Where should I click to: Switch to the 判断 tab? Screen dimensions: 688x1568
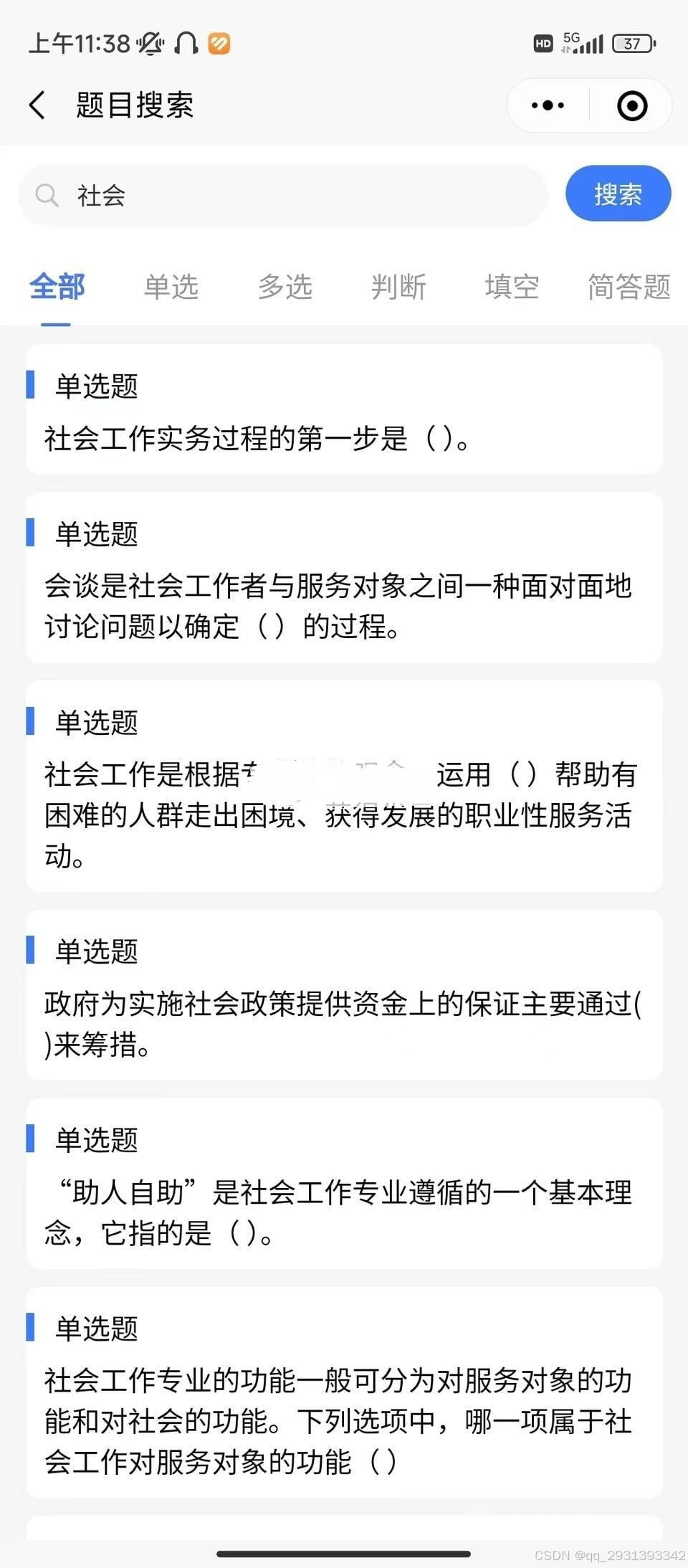click(x=398, y=287)
